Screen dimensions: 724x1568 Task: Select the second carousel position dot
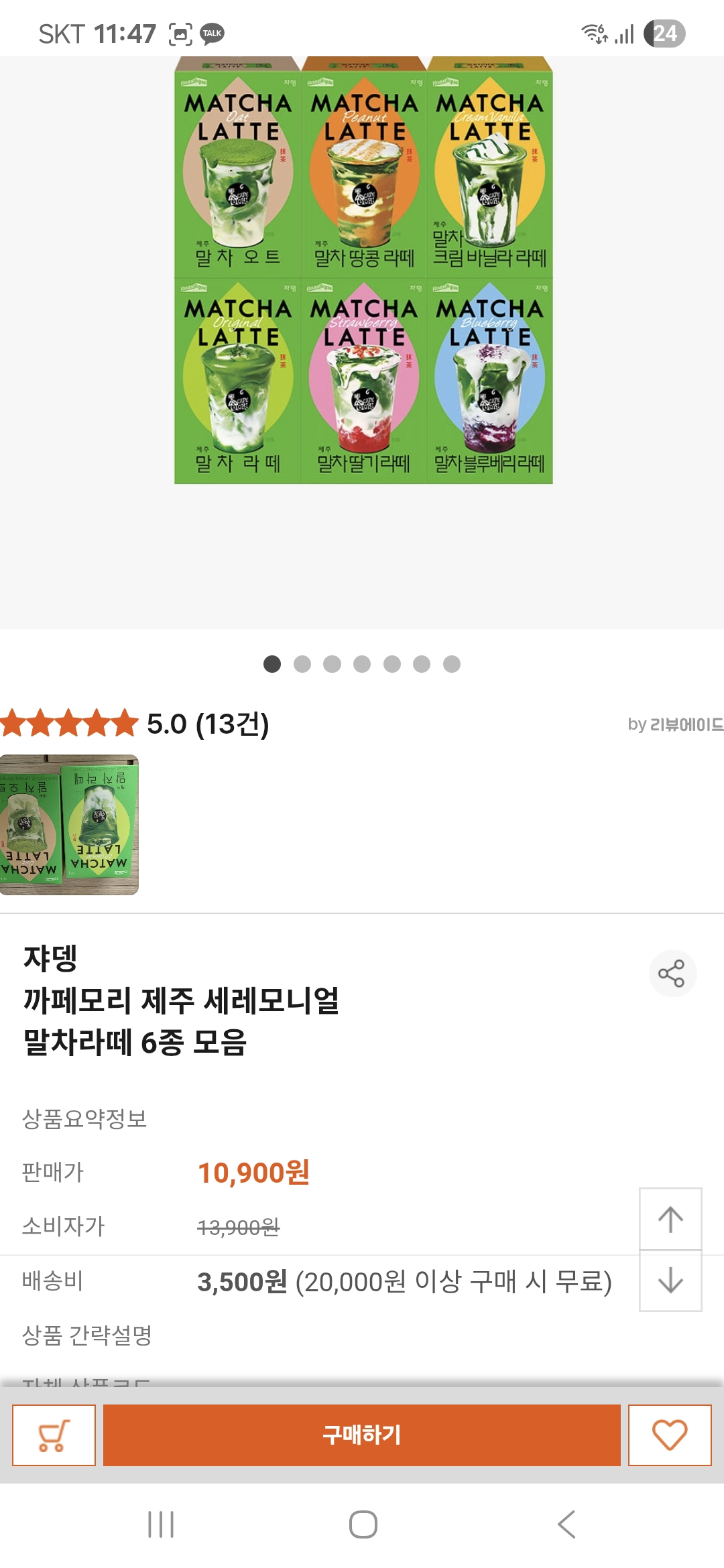(x=301, y=663)
